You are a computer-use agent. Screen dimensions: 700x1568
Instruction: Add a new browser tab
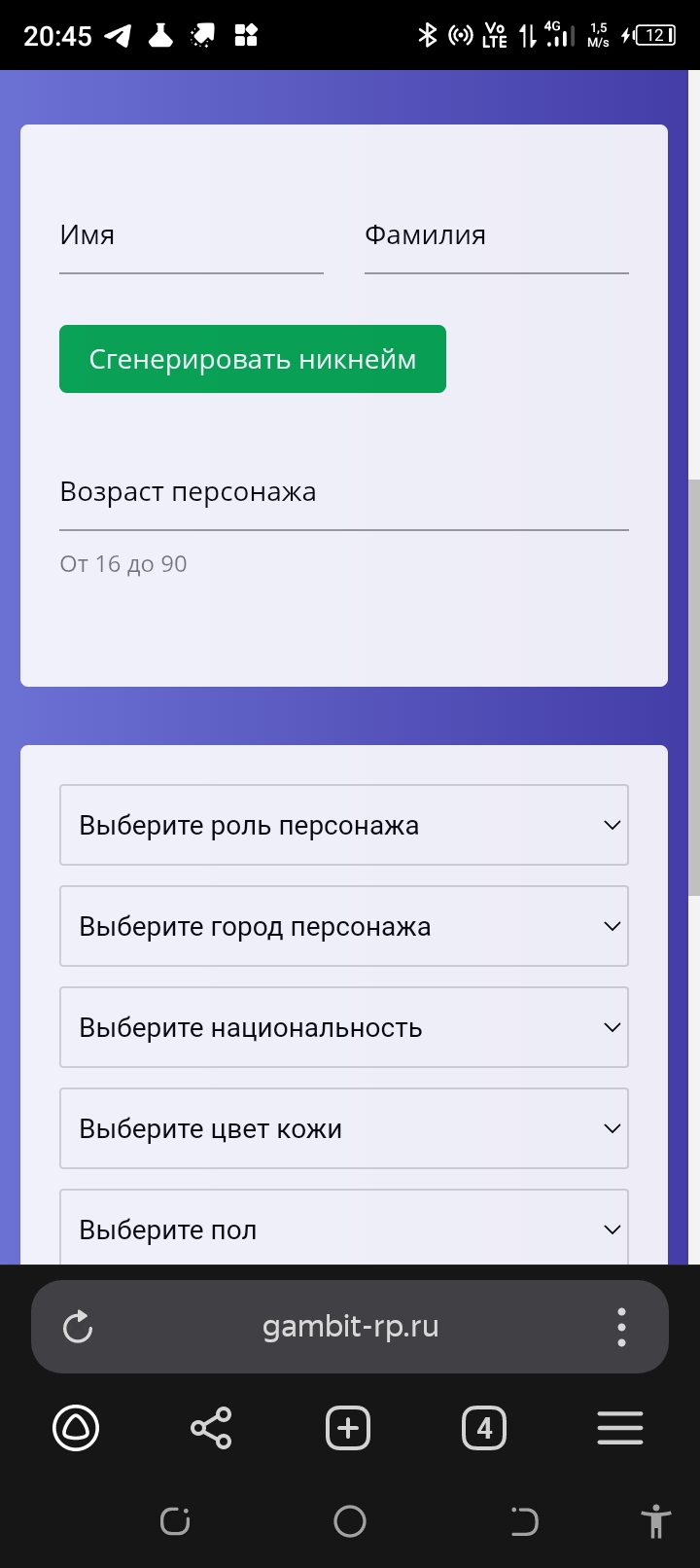pyautogui.click(x=348, y=1428)
